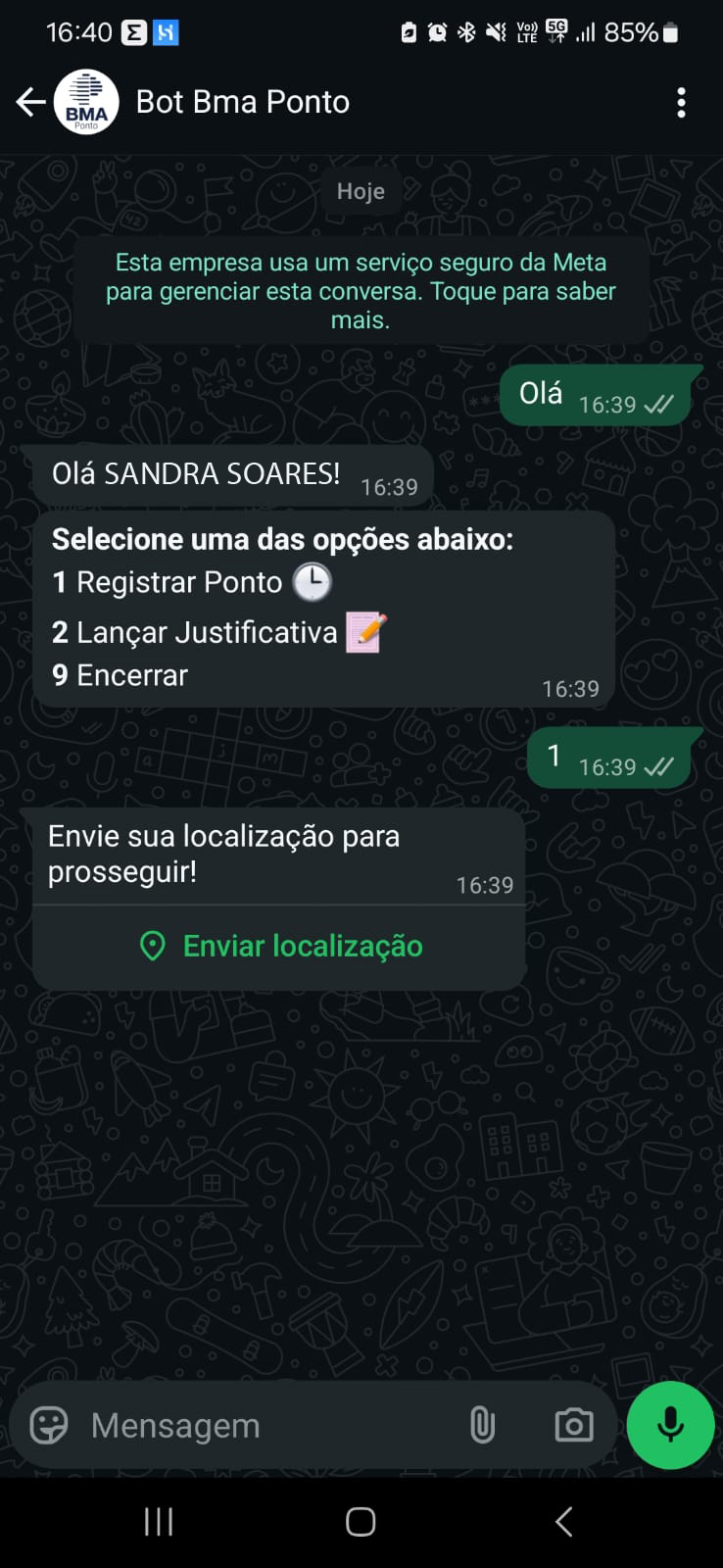
Task: Open the emoji sticker picker
Action: [x=51, y=1426]
